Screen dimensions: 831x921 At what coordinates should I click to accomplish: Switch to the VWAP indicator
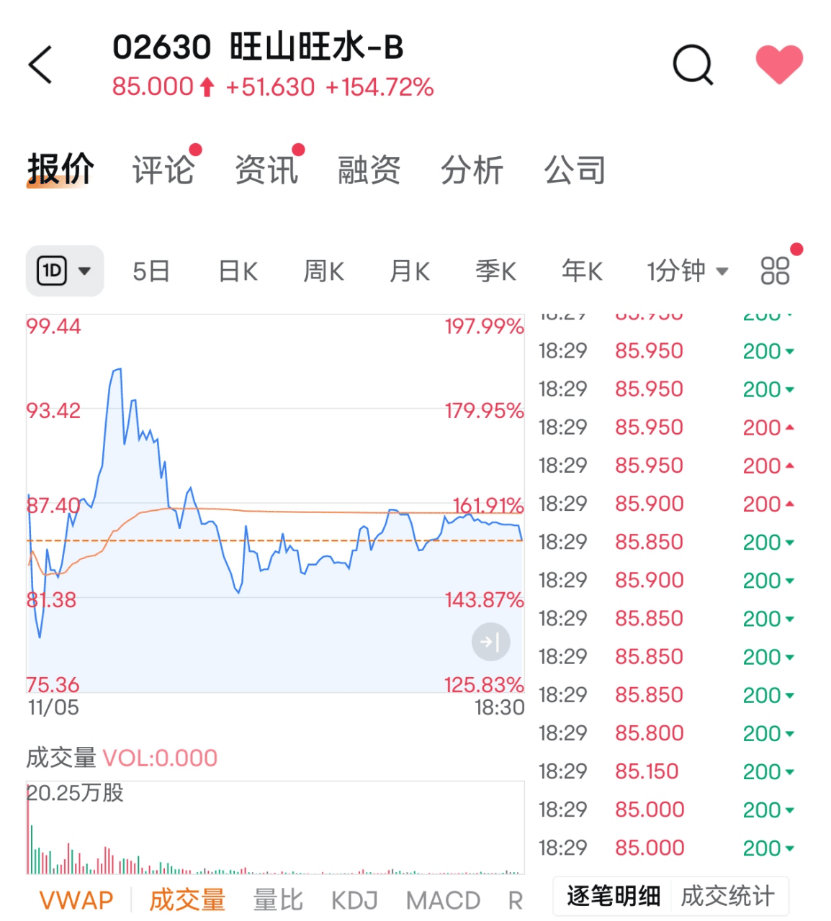coord(75,899)
